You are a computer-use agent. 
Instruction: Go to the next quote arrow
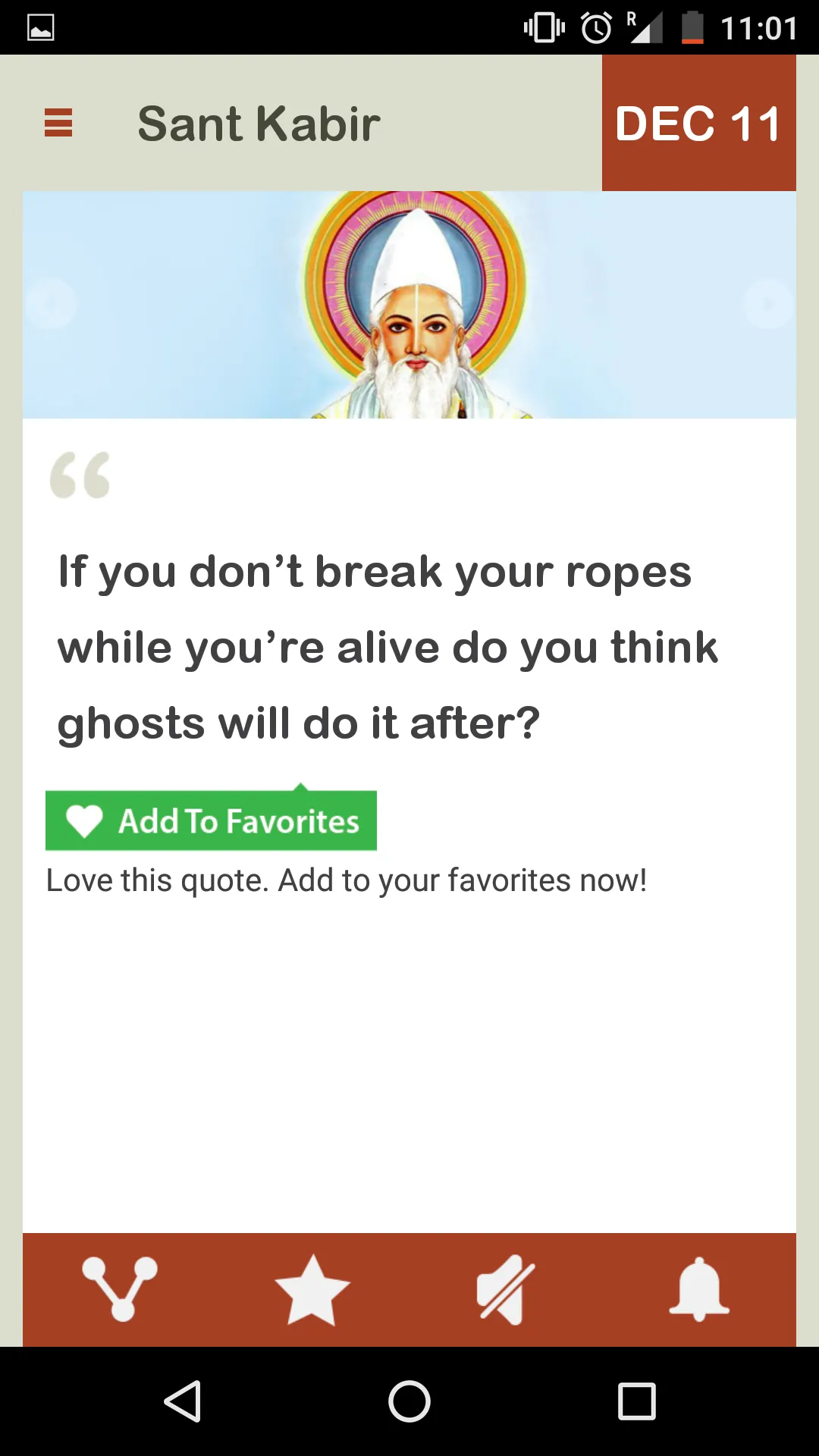[x=768, y=304]
